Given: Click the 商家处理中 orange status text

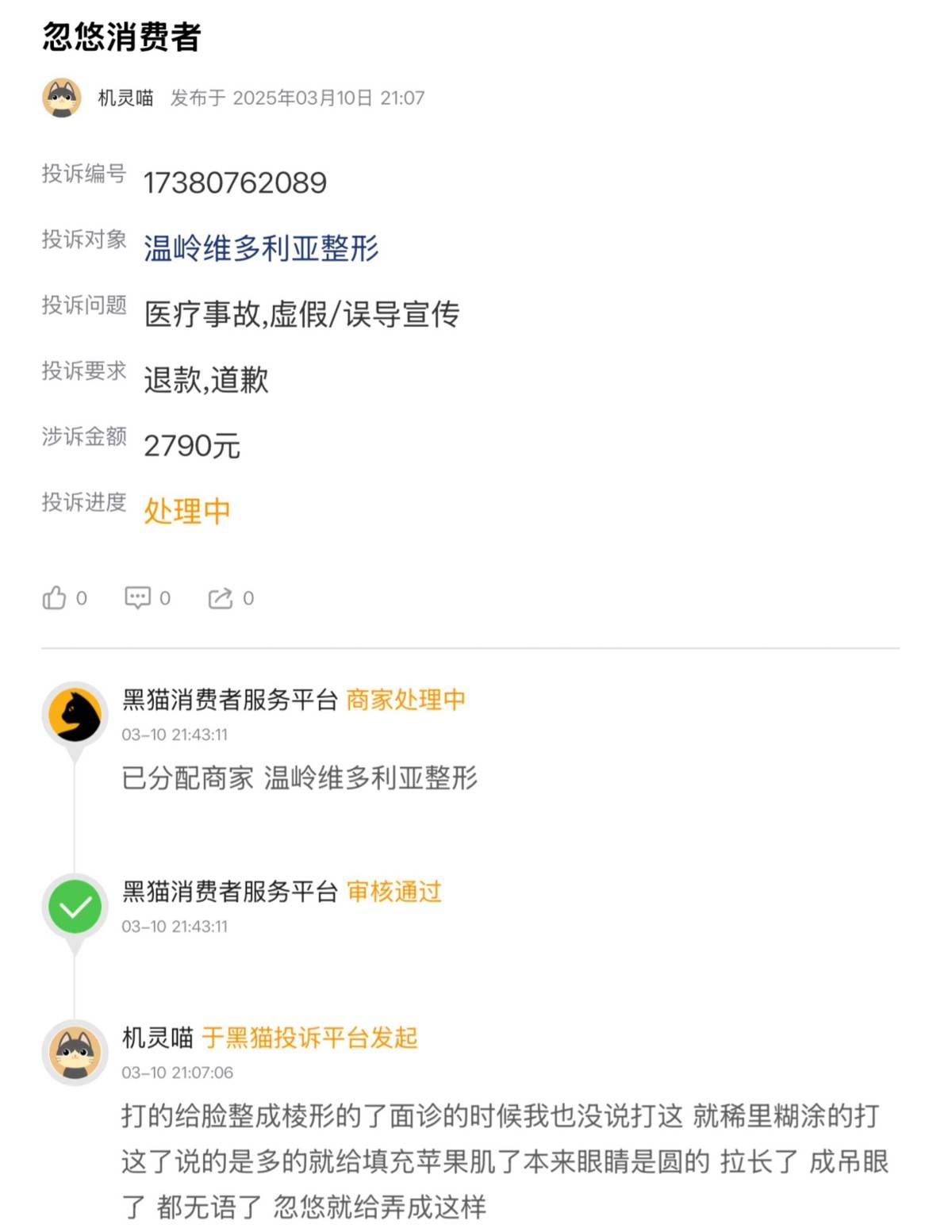Looking at the screenshot, I should coord(405,700).
